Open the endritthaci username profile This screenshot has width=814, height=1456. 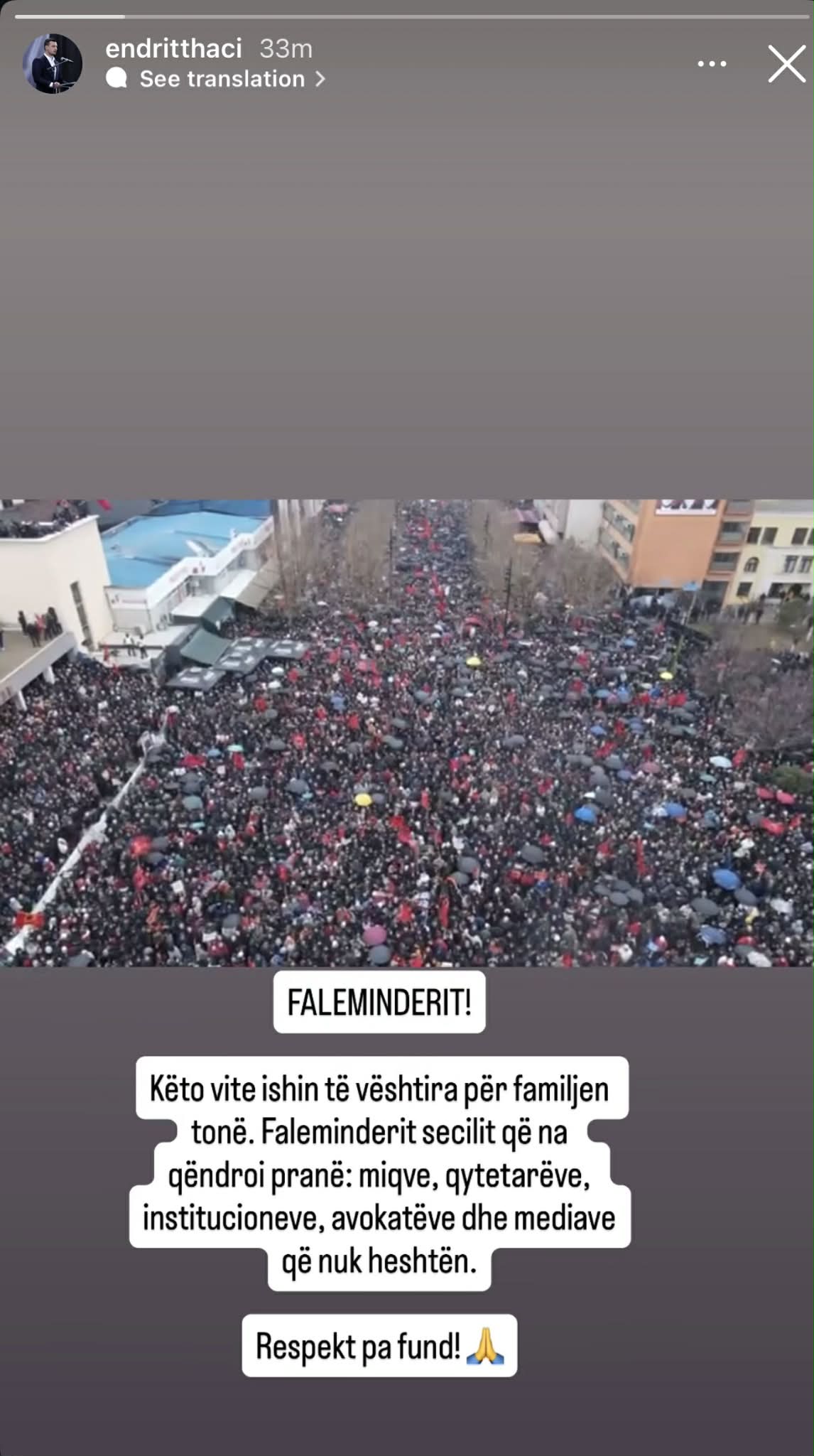coord(173,48)
